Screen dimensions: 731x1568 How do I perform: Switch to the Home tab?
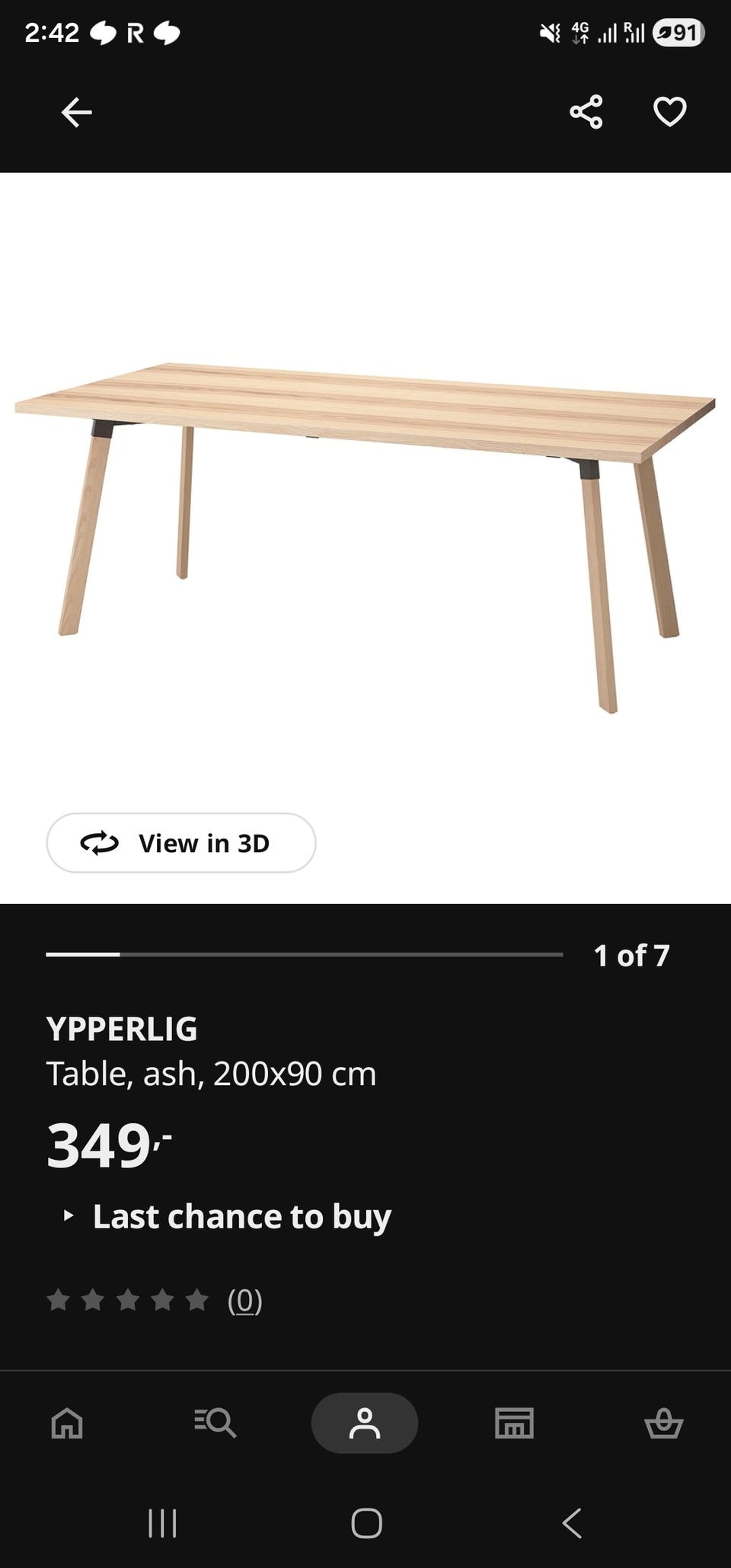[67, 1423]
